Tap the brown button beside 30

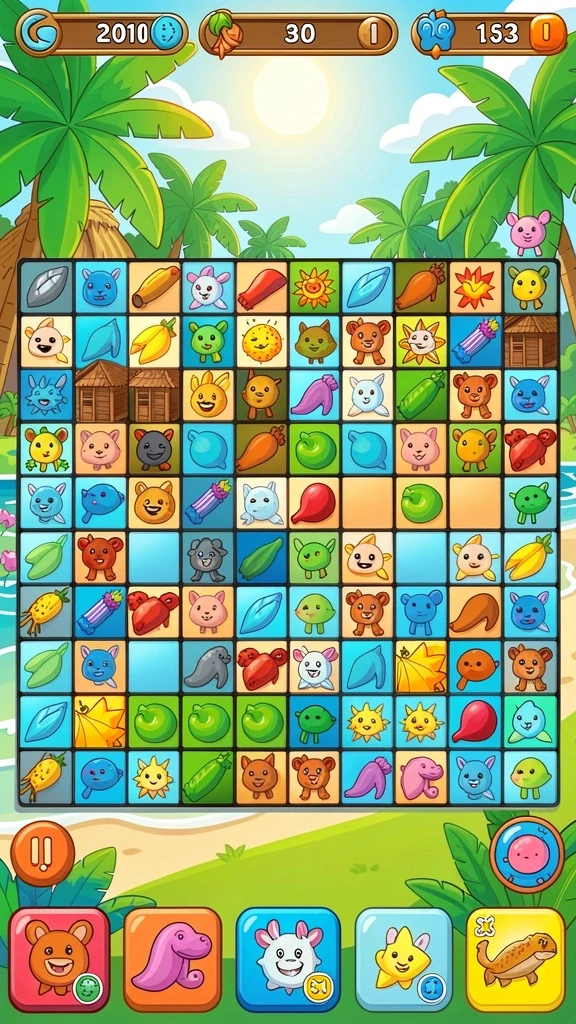pyautogui.click(x=374, y=33)
